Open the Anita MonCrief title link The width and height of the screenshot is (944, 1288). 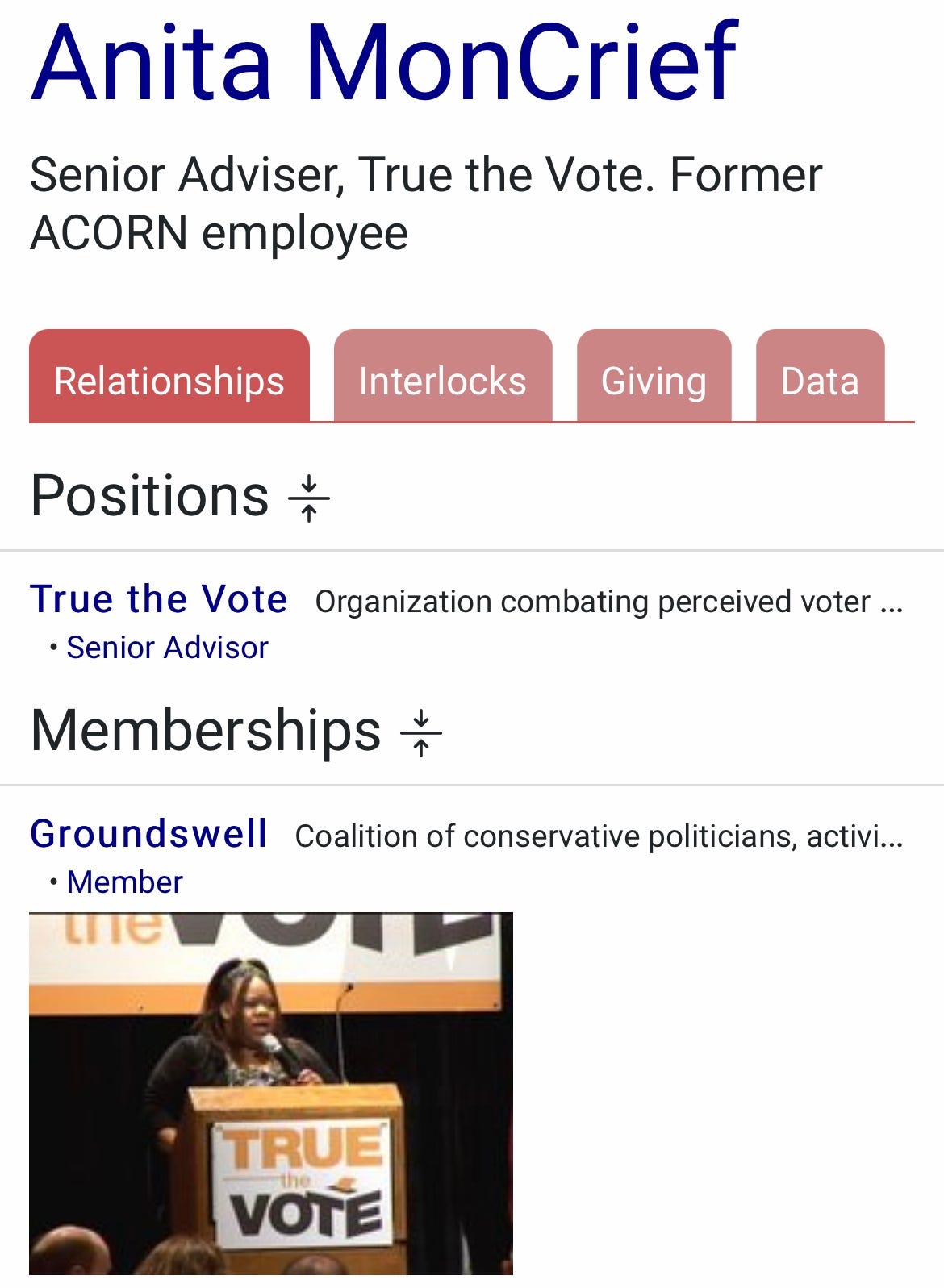pyautogui.click(x=384, y=65)
